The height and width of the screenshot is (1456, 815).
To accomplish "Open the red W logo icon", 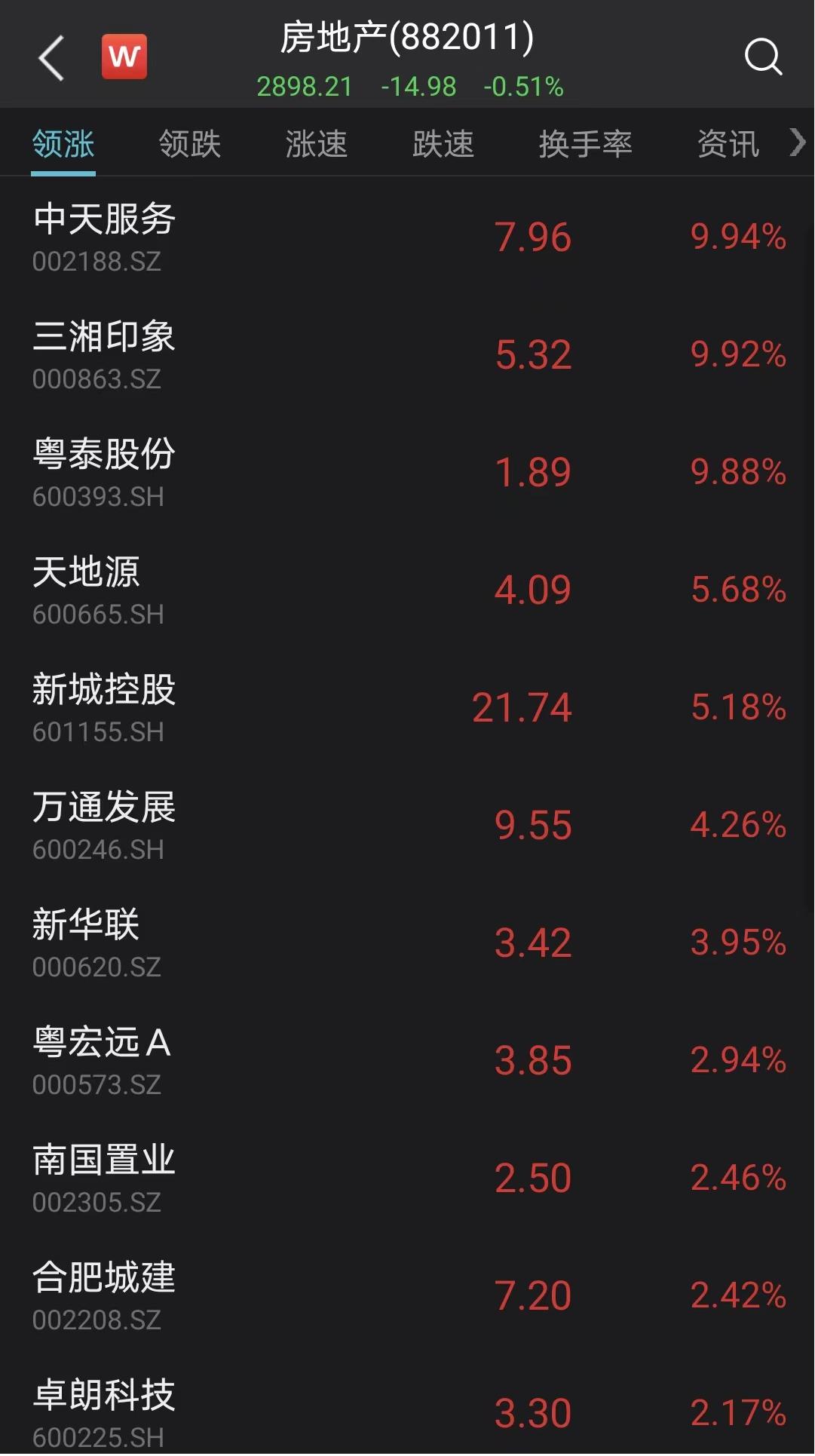I will point(124,57).
